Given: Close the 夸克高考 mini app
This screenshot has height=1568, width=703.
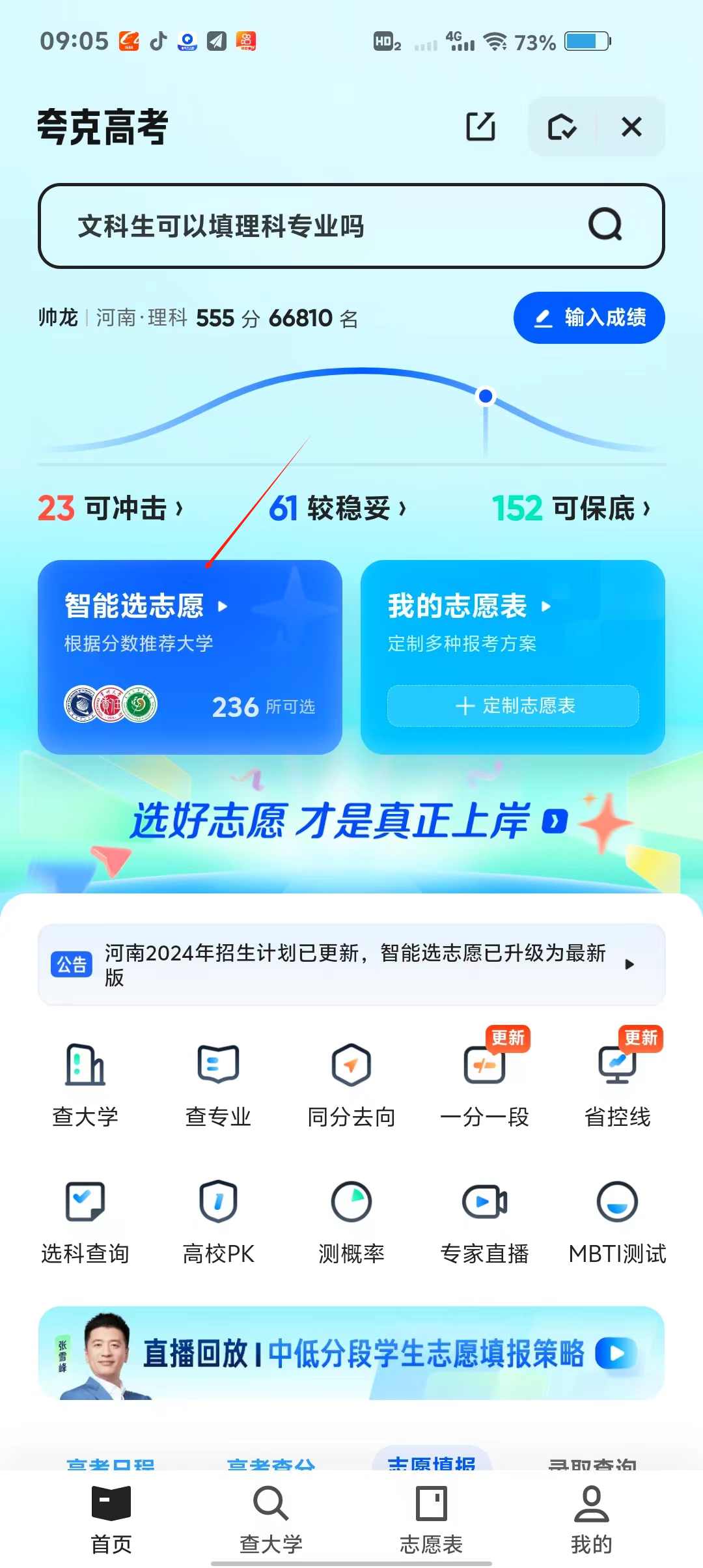Looking at the screenshot, I should point(631,126).
